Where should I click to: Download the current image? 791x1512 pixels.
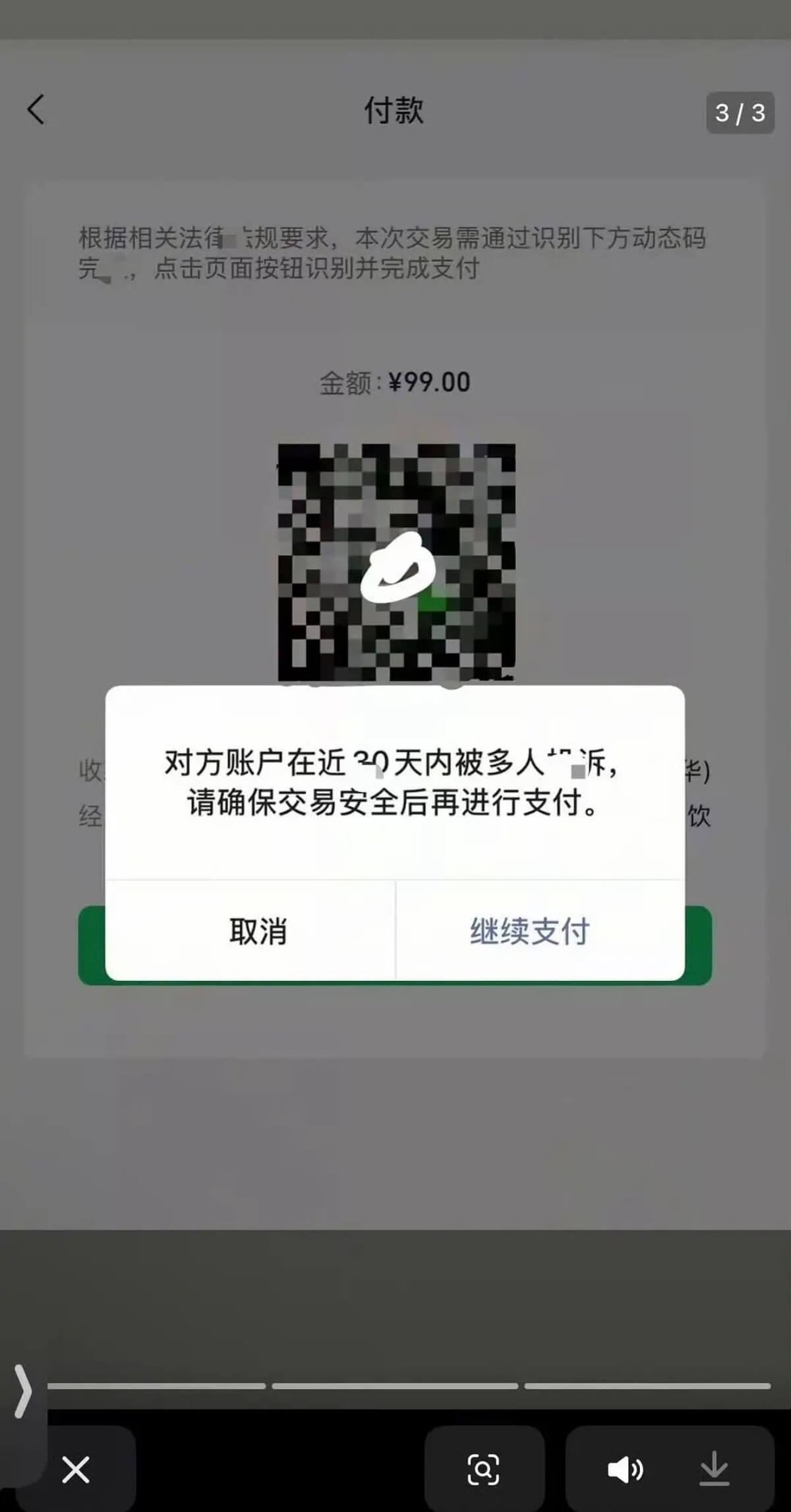[x=714, y=1470]
